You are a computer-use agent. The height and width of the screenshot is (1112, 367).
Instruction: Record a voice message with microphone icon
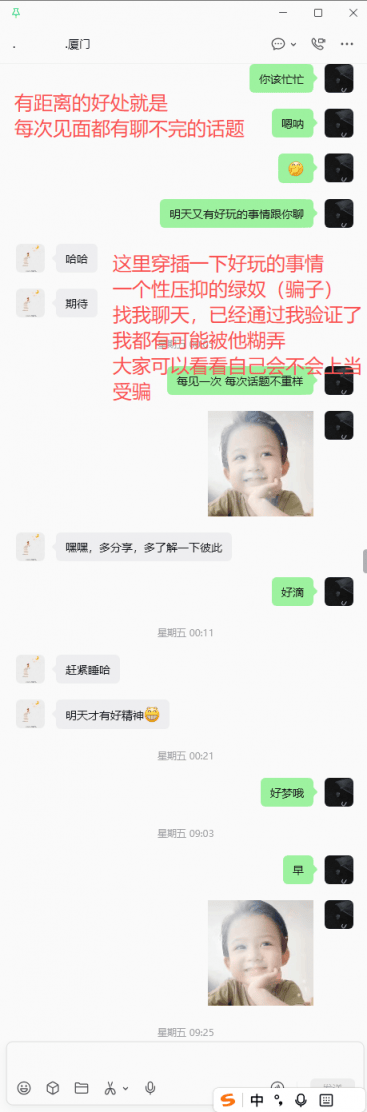point(150,1087)
